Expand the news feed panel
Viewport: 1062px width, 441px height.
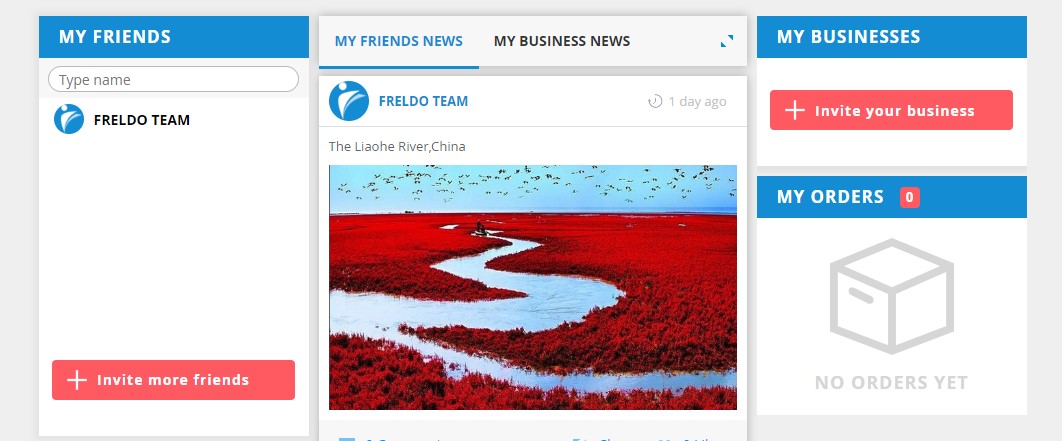[x=727, y=41]
